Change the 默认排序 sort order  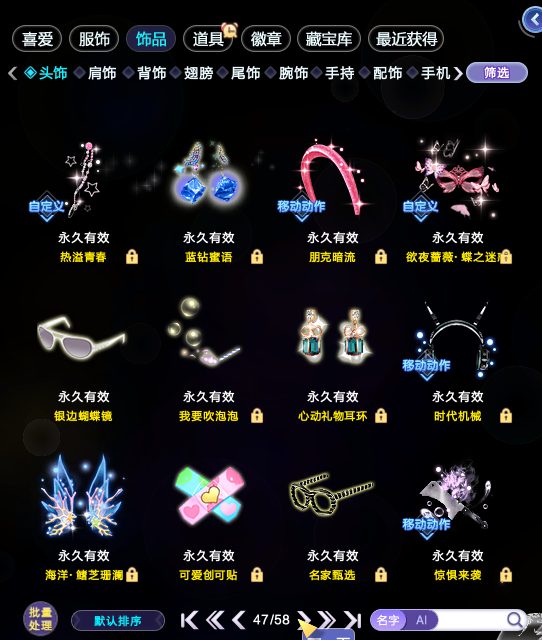pos(118,621)
